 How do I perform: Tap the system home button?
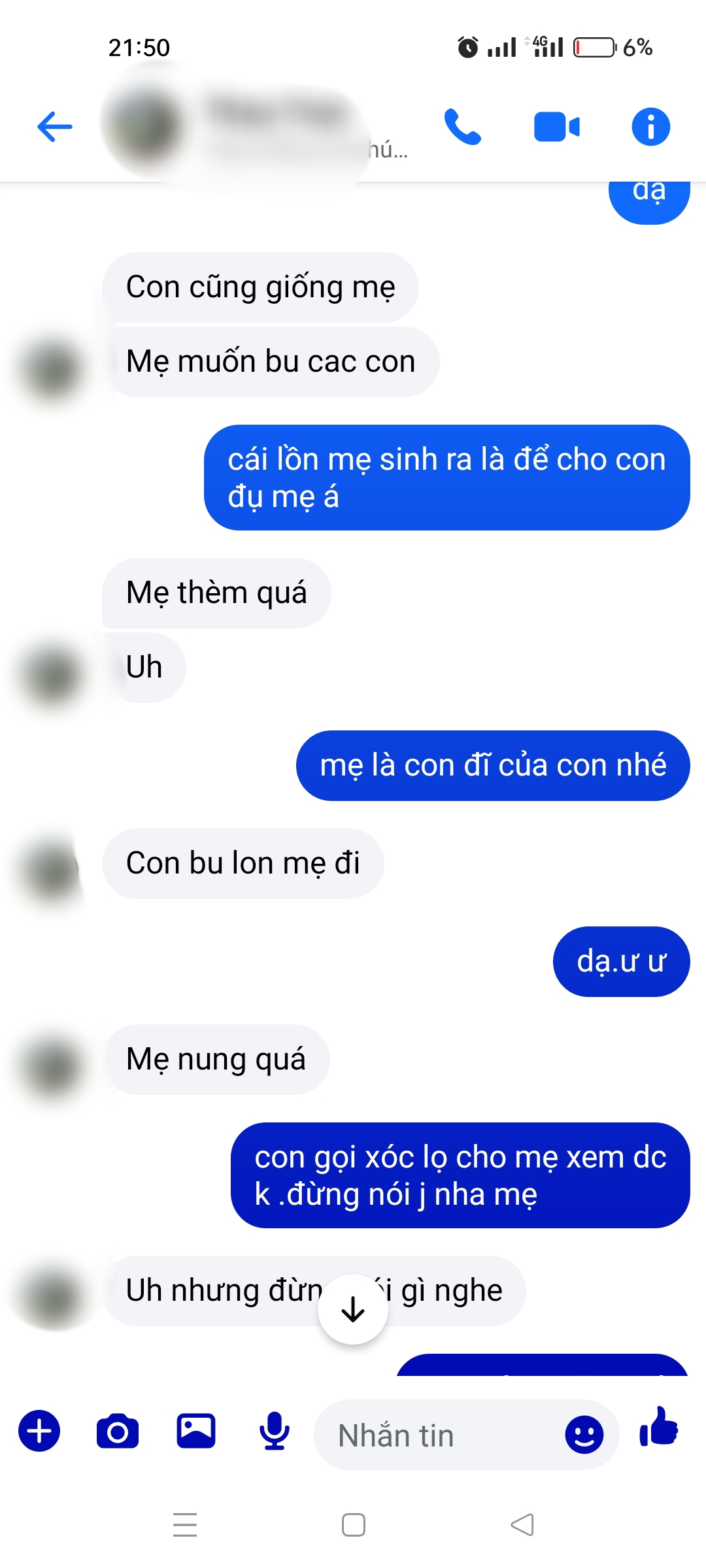pyautogui.click(x=353, y=1525)
